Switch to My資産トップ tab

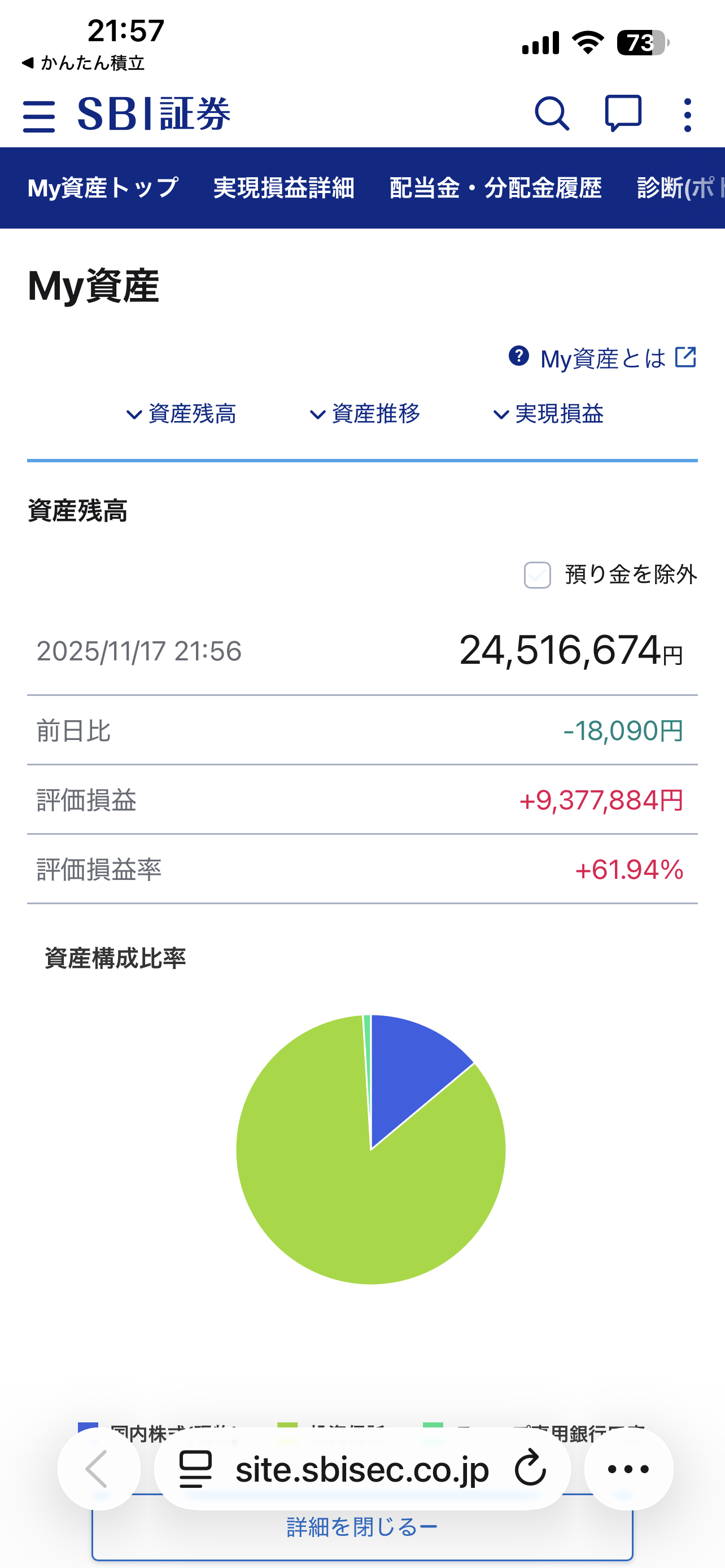point(103,188)
